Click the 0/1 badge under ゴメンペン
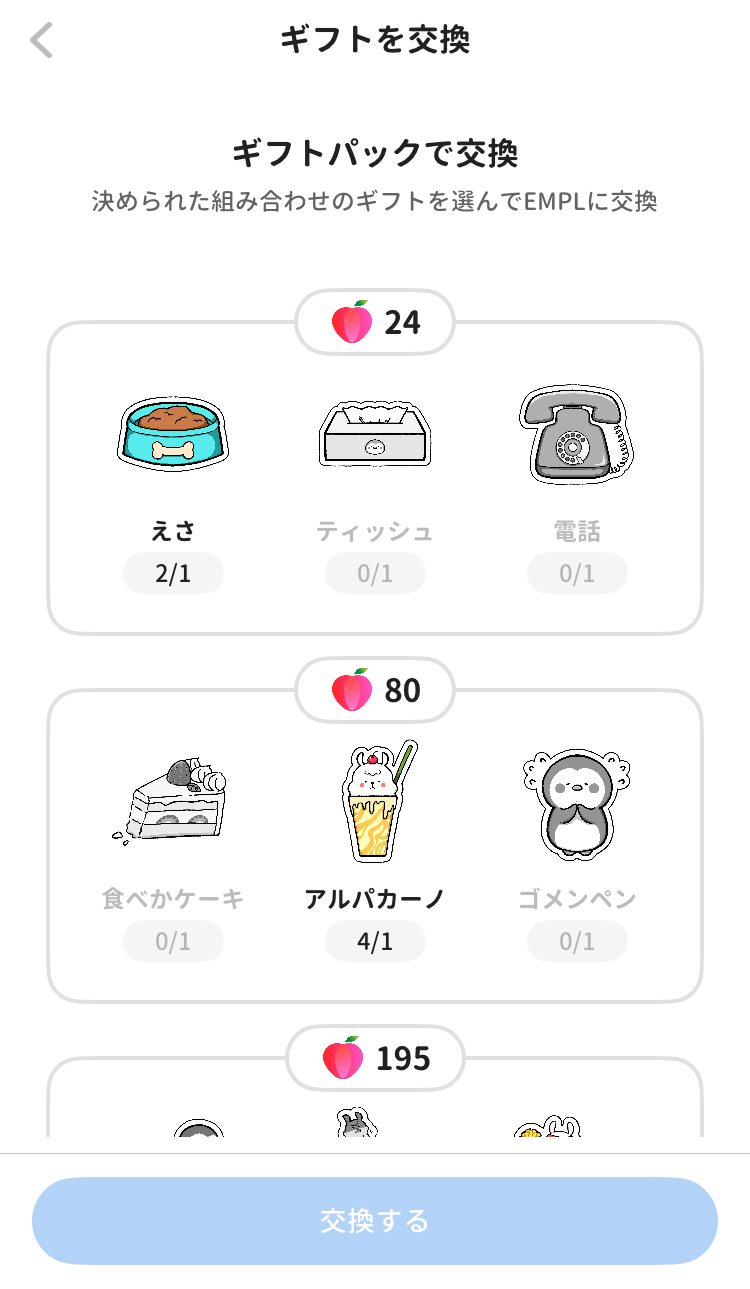The image size is (750, 1289). tap(577, 940)
